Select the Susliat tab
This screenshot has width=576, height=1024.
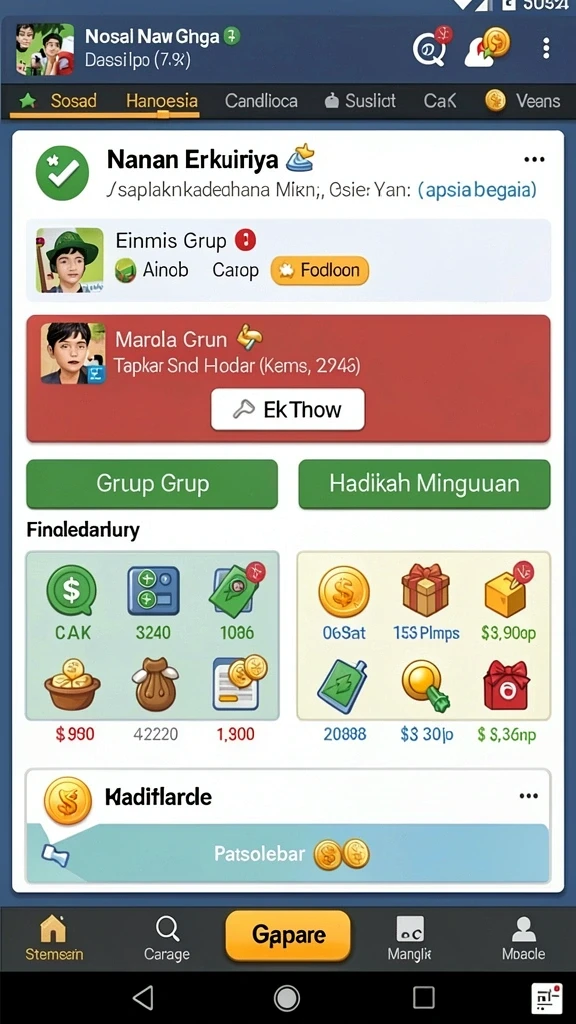(360, 101)
